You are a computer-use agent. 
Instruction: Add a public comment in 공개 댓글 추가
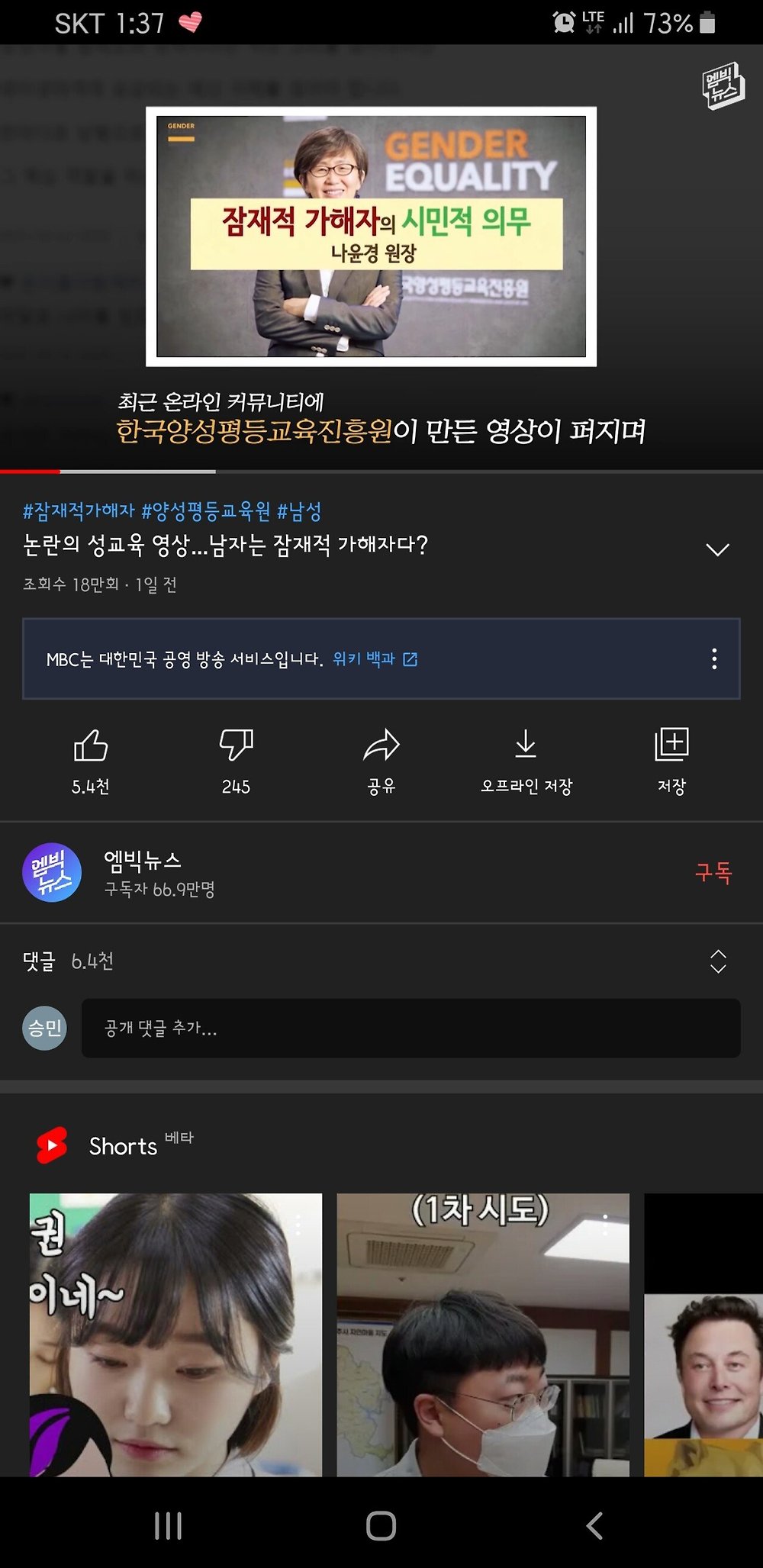(x=410, y=1029)
